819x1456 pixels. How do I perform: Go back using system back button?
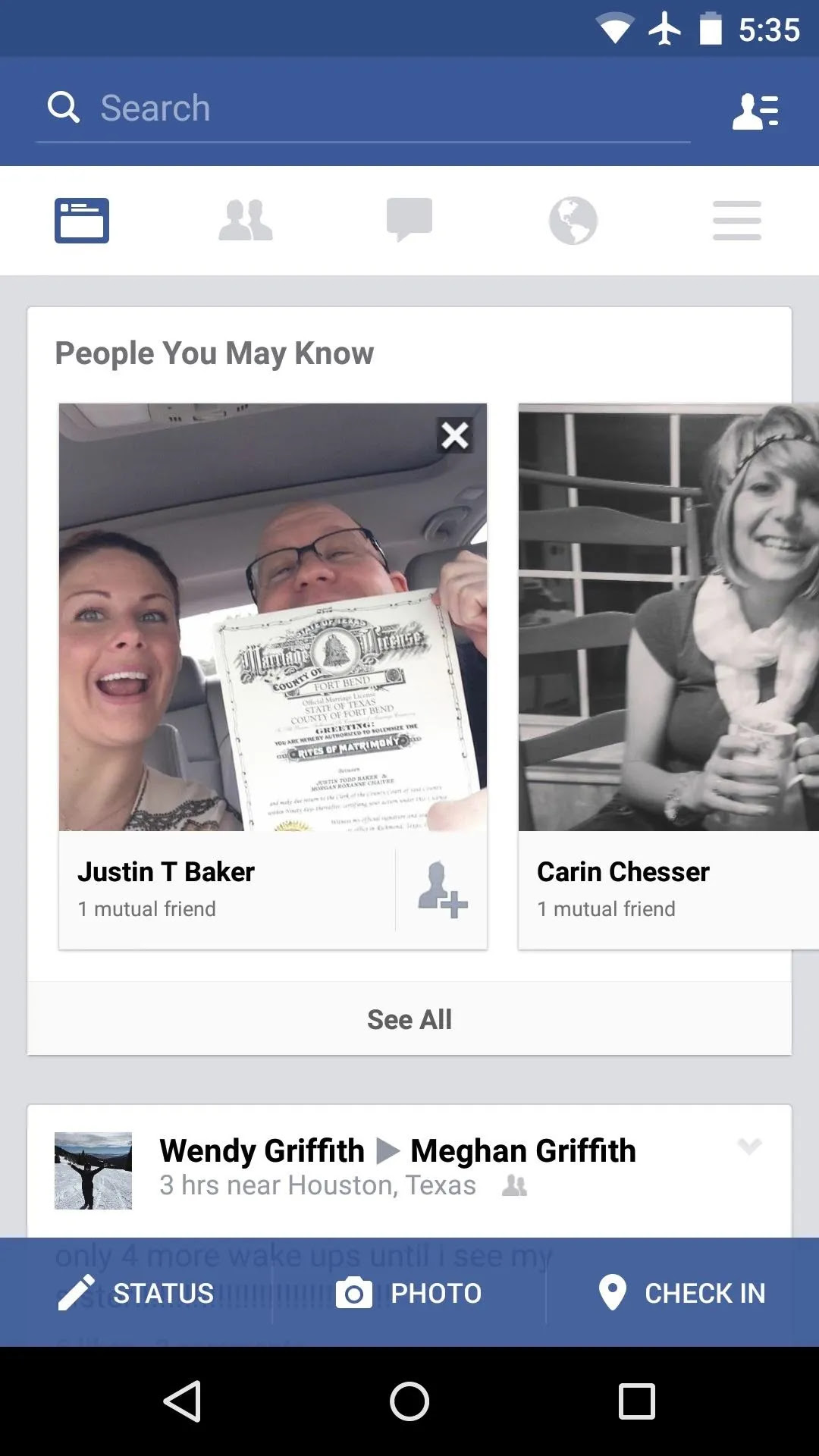(182, 1401)
